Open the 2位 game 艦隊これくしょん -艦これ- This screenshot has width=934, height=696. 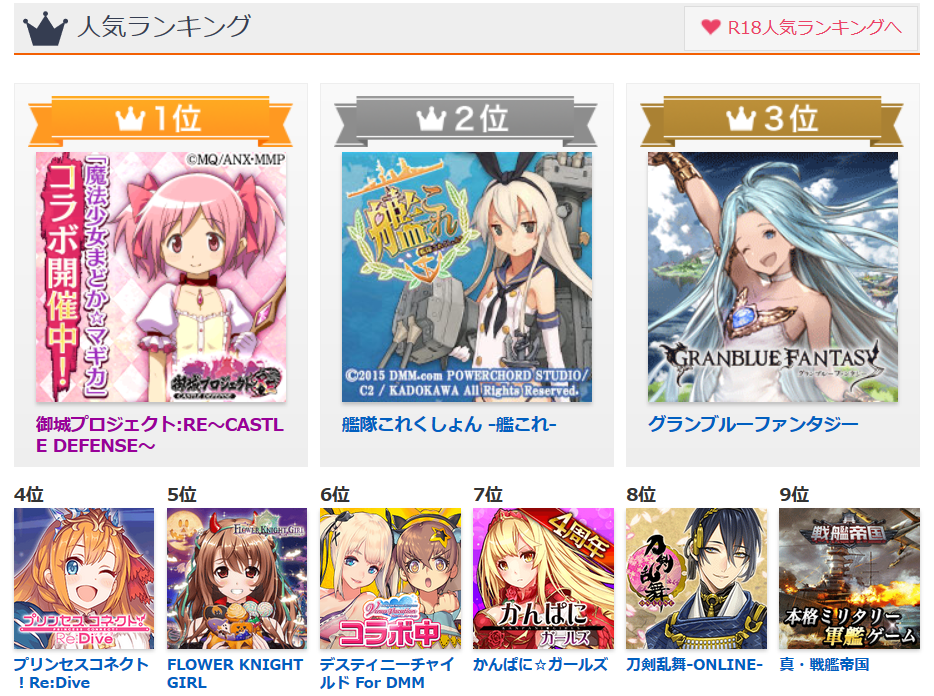point(467,277)
